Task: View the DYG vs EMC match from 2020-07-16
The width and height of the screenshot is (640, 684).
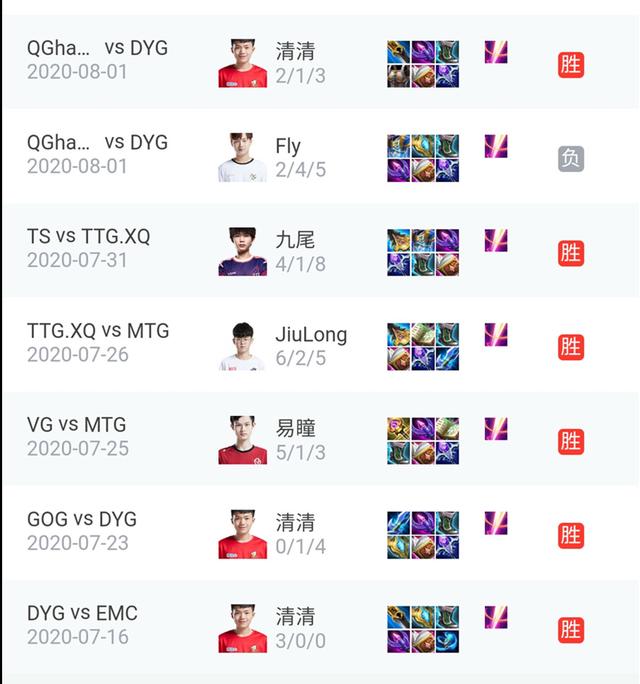Action: pos(82,613)
